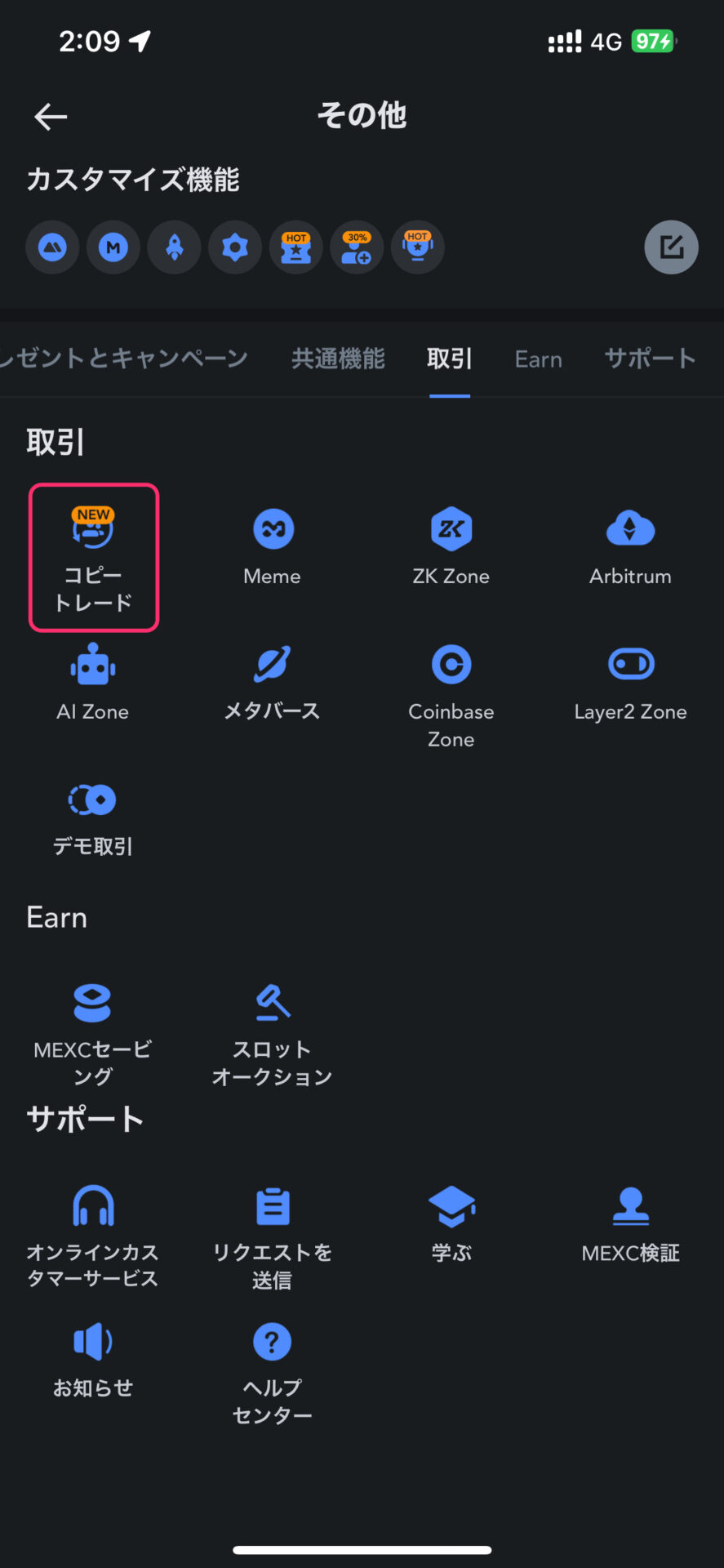Image resolution: width=724 pixels, height=1568 pixels.
Task: Open MEXCセービング
Action: (x=92, y=1035)
